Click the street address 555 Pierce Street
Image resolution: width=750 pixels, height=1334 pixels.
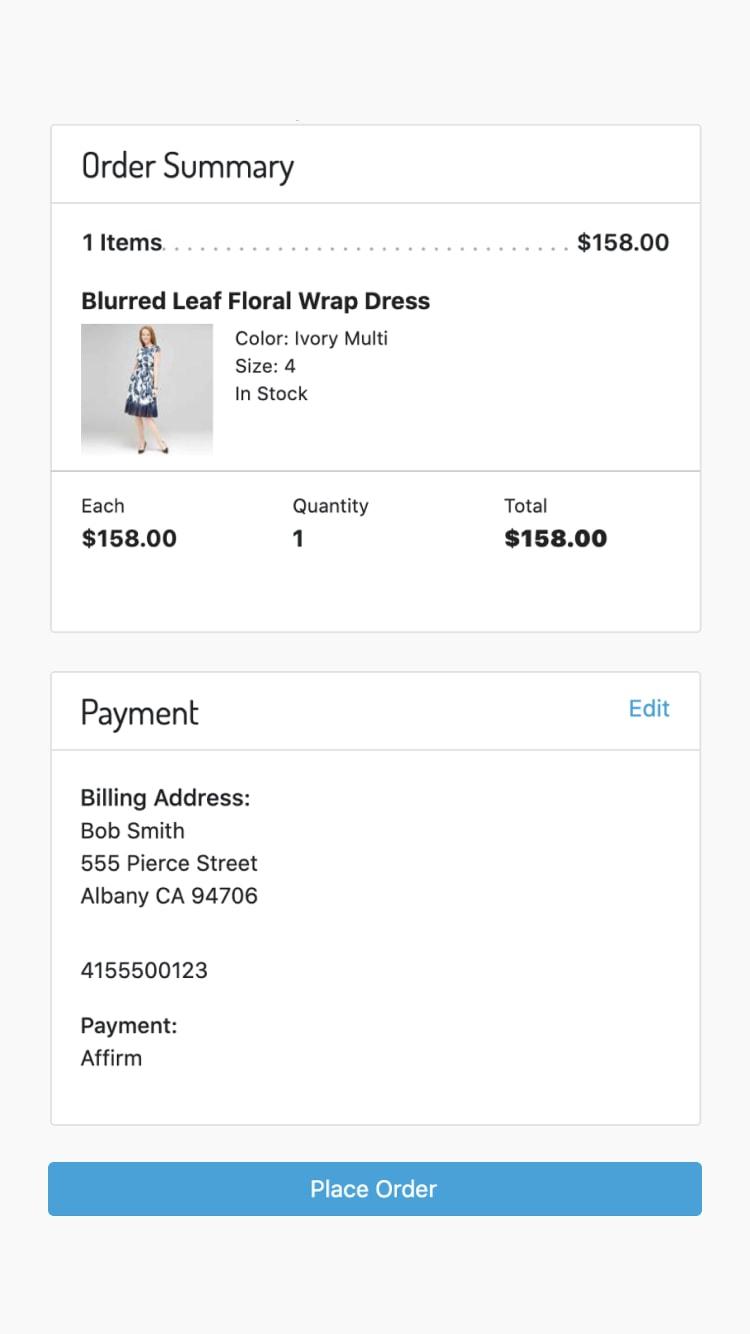click(x=168, y=863)
